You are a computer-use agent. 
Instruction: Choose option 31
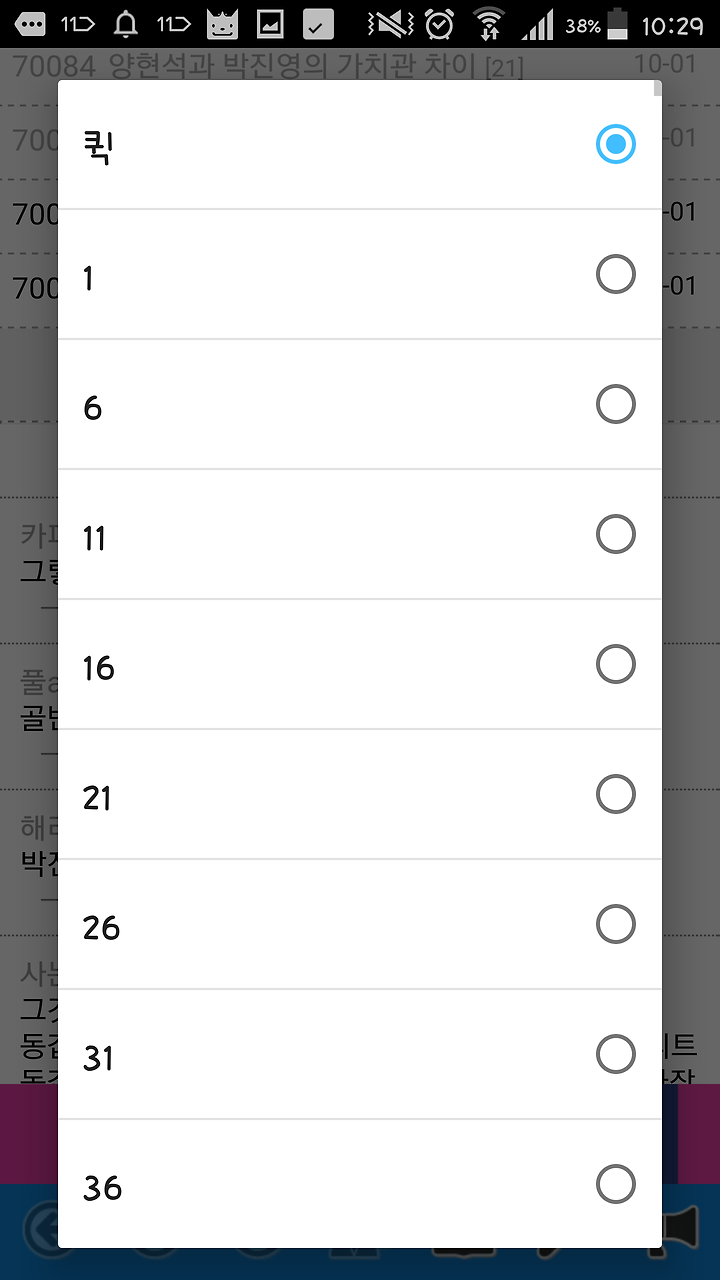click(359, 1055)
